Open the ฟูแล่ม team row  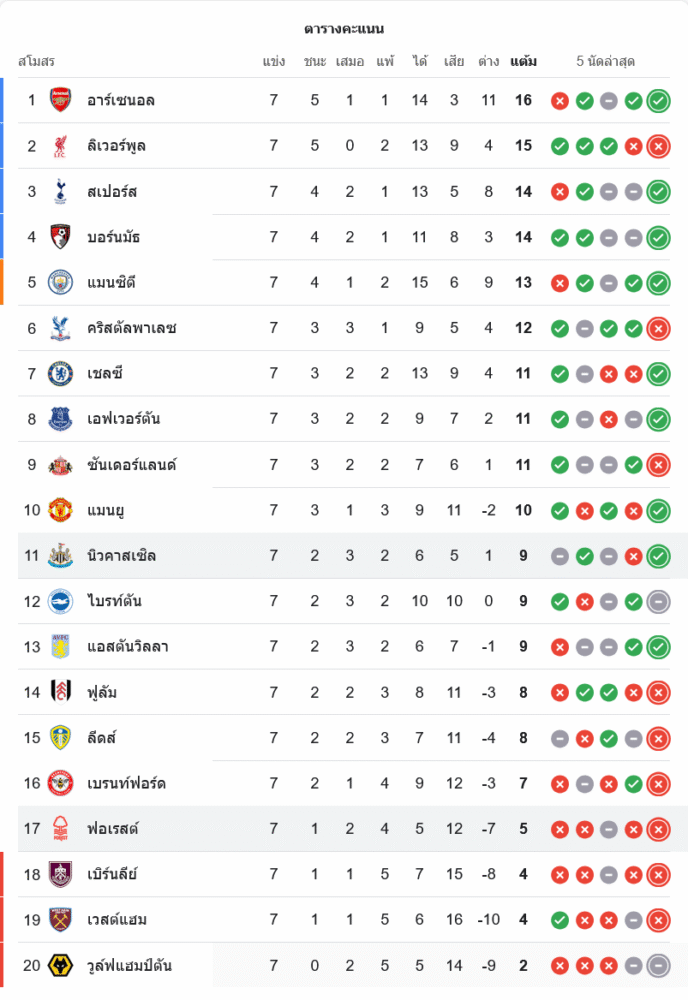pyautogui.click(x=102, y=692)
